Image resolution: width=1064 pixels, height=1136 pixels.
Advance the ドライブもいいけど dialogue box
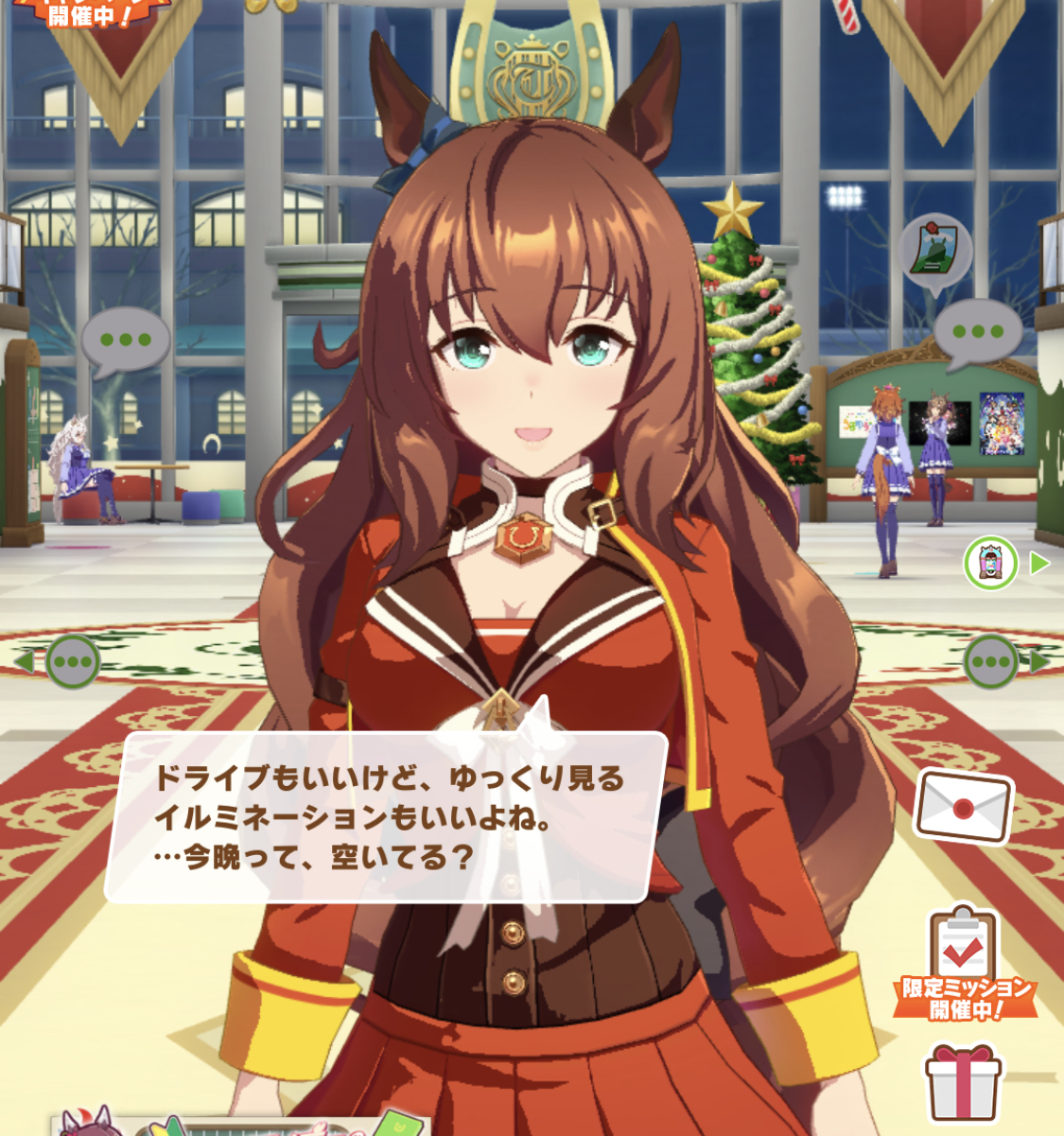point(386,817)
